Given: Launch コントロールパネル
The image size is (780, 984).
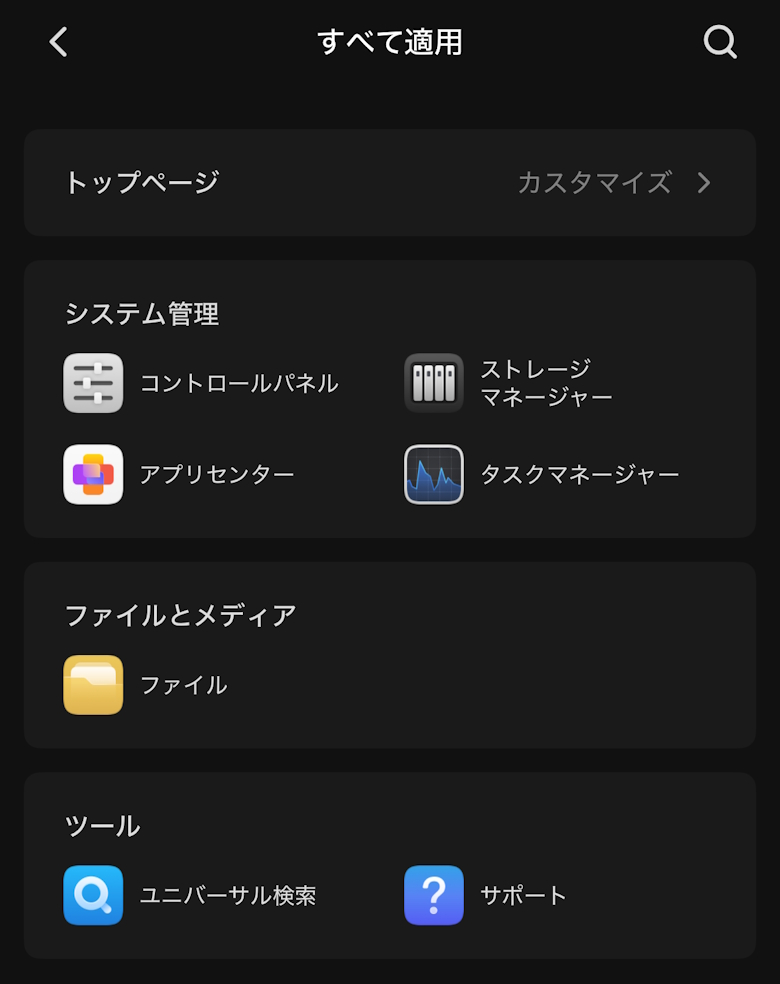Looking at the screenshot, I should [x=94, y=383].
